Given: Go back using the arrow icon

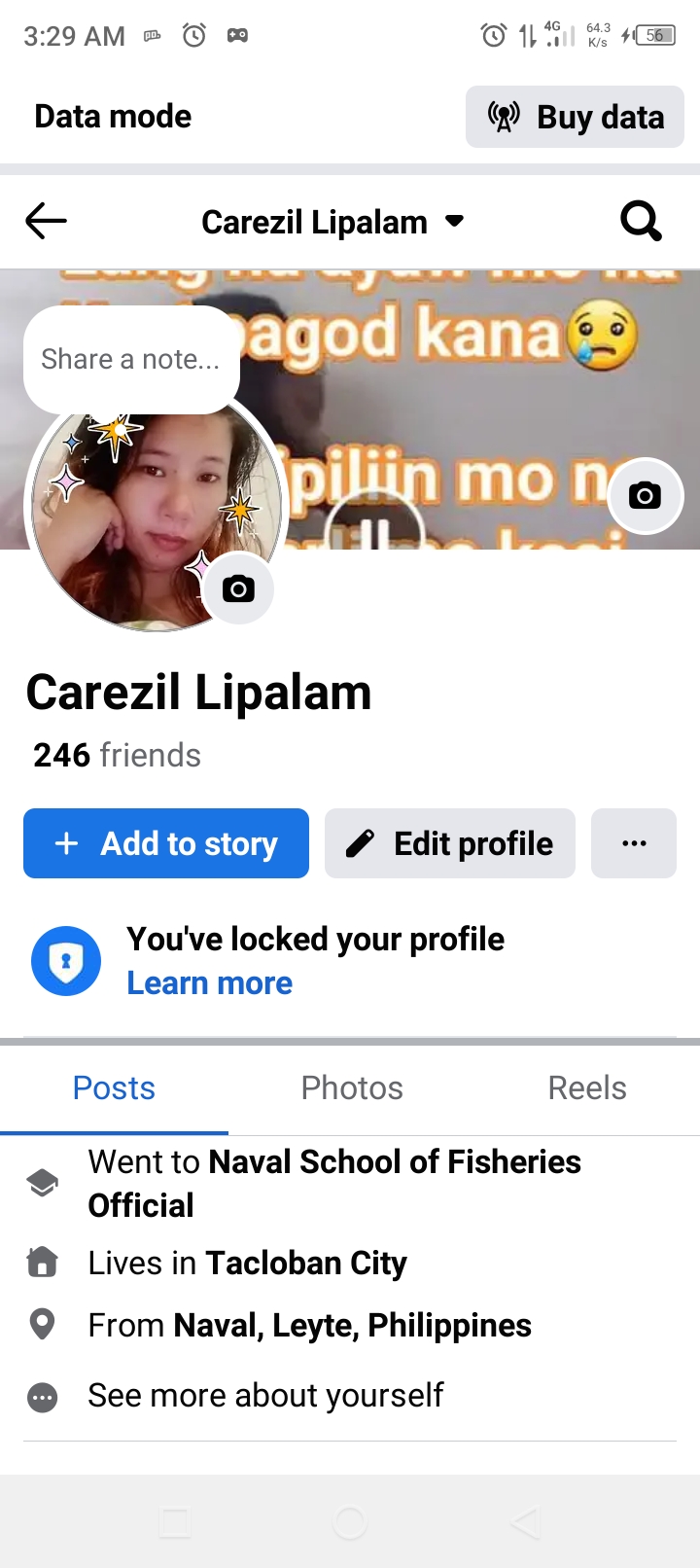Looking at the screenshot, I should [46, 221].
